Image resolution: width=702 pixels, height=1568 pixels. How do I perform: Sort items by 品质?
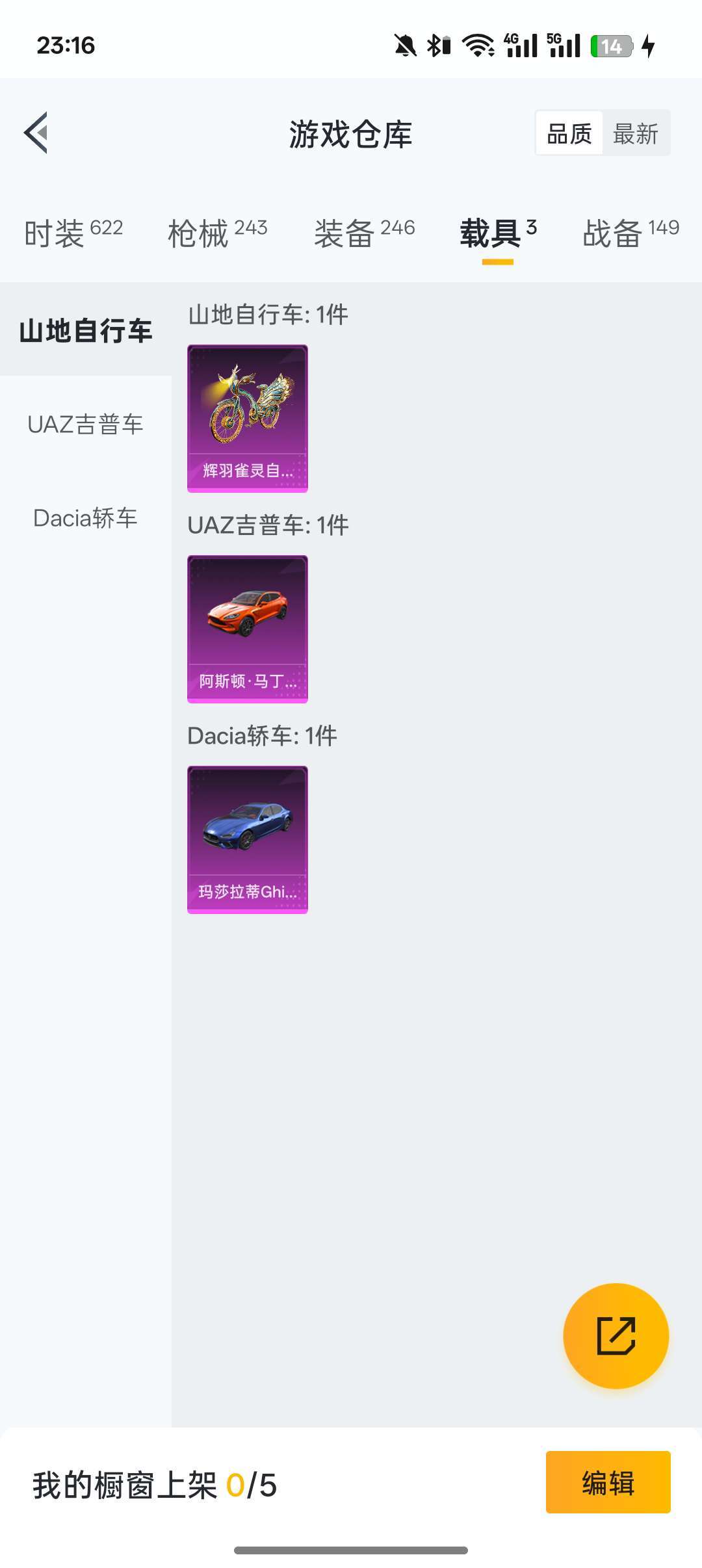(569, 134)
